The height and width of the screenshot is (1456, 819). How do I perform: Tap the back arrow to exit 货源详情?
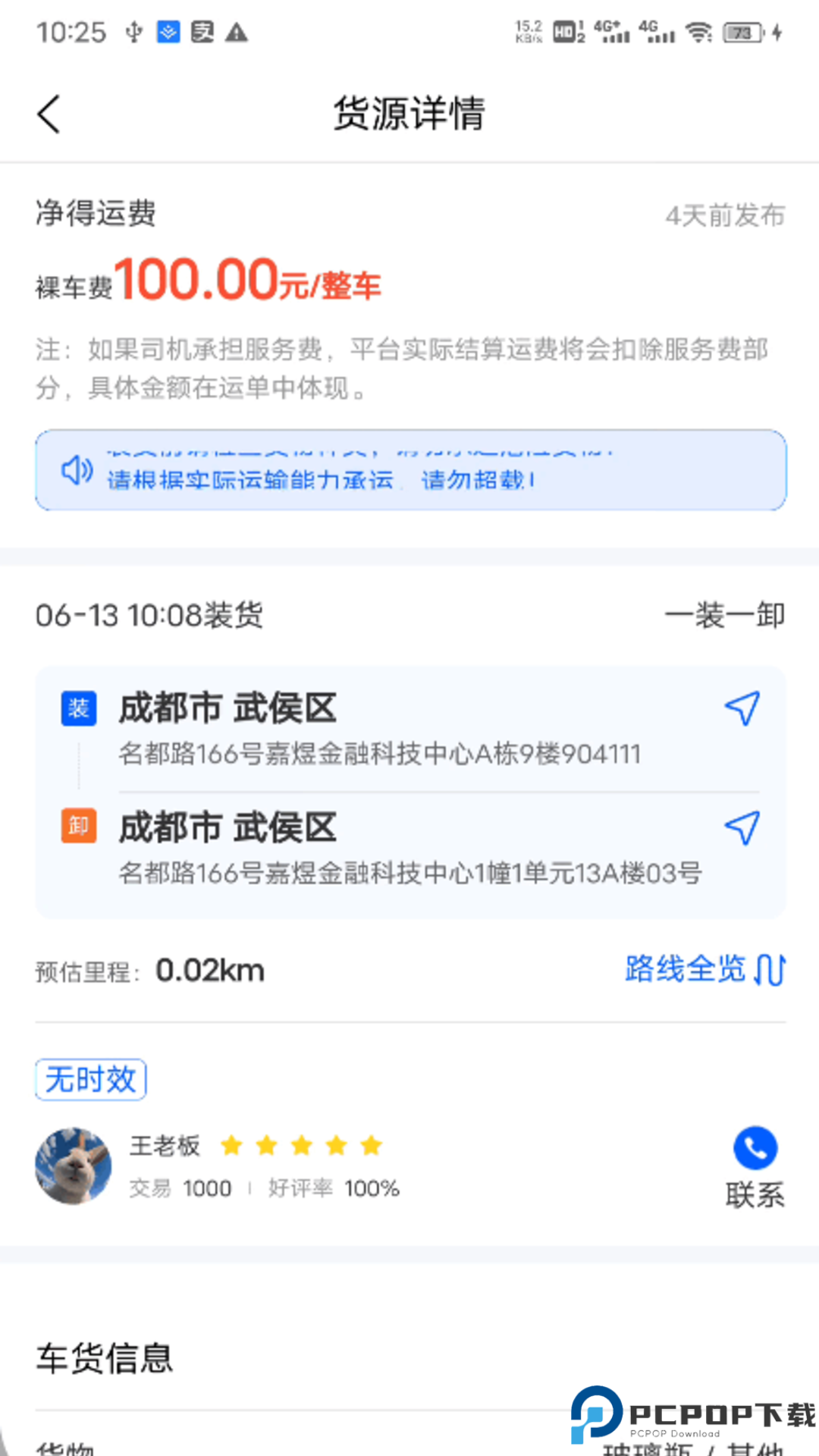point(48,114)
